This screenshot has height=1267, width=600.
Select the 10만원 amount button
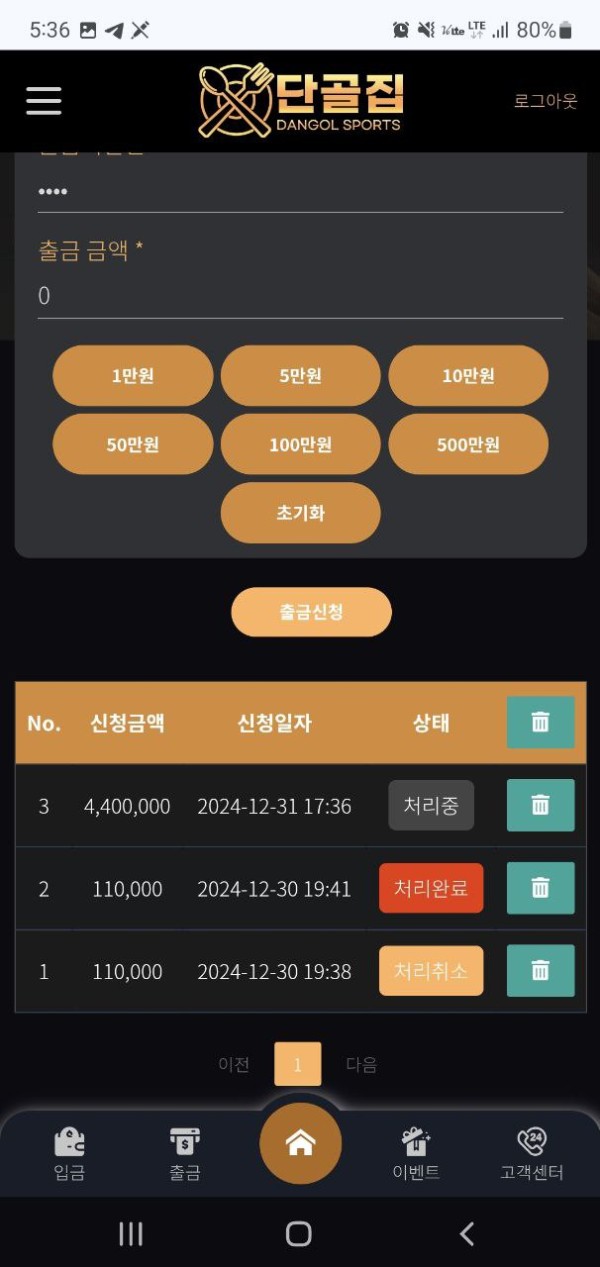pos(468,376)
